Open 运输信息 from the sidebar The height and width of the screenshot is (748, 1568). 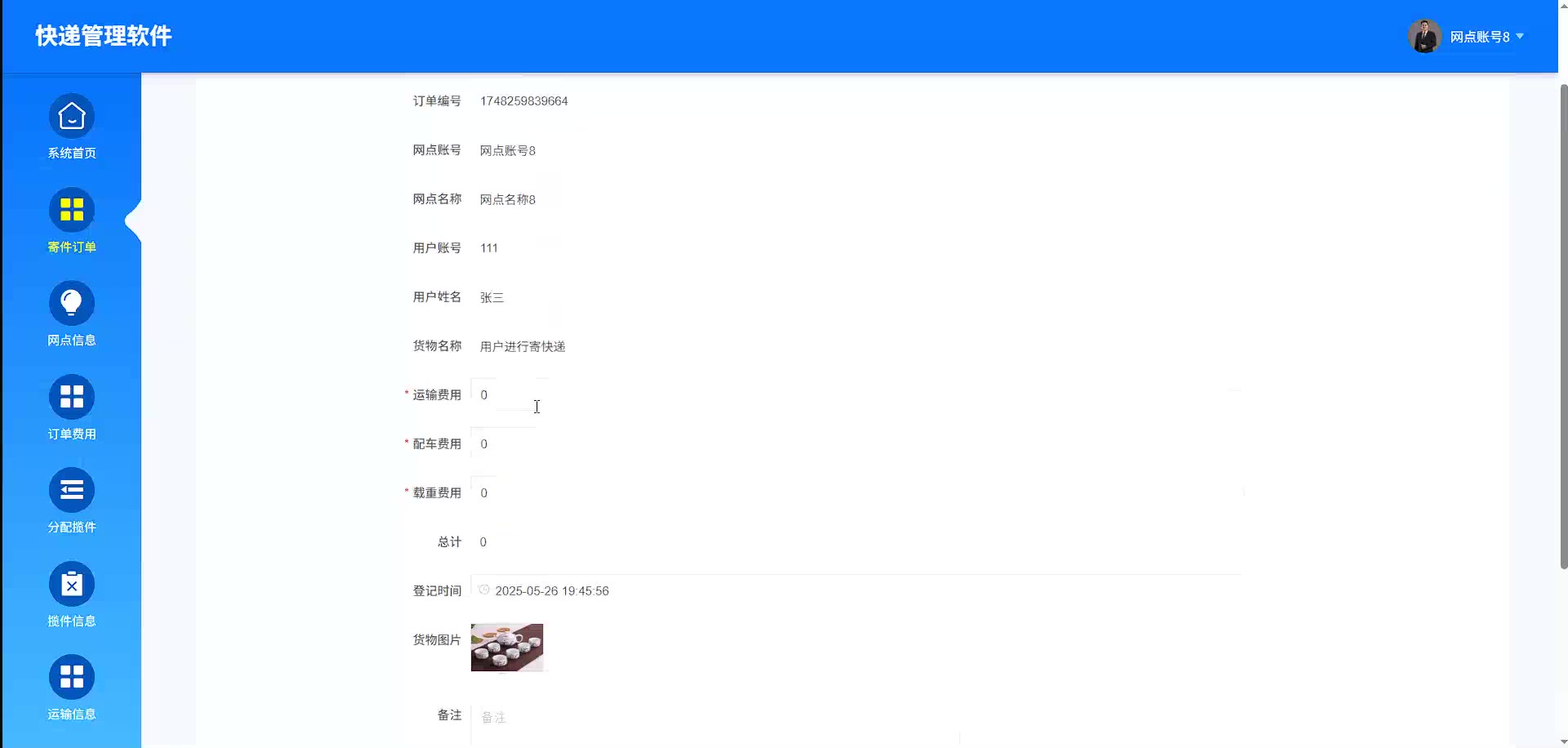72,688
